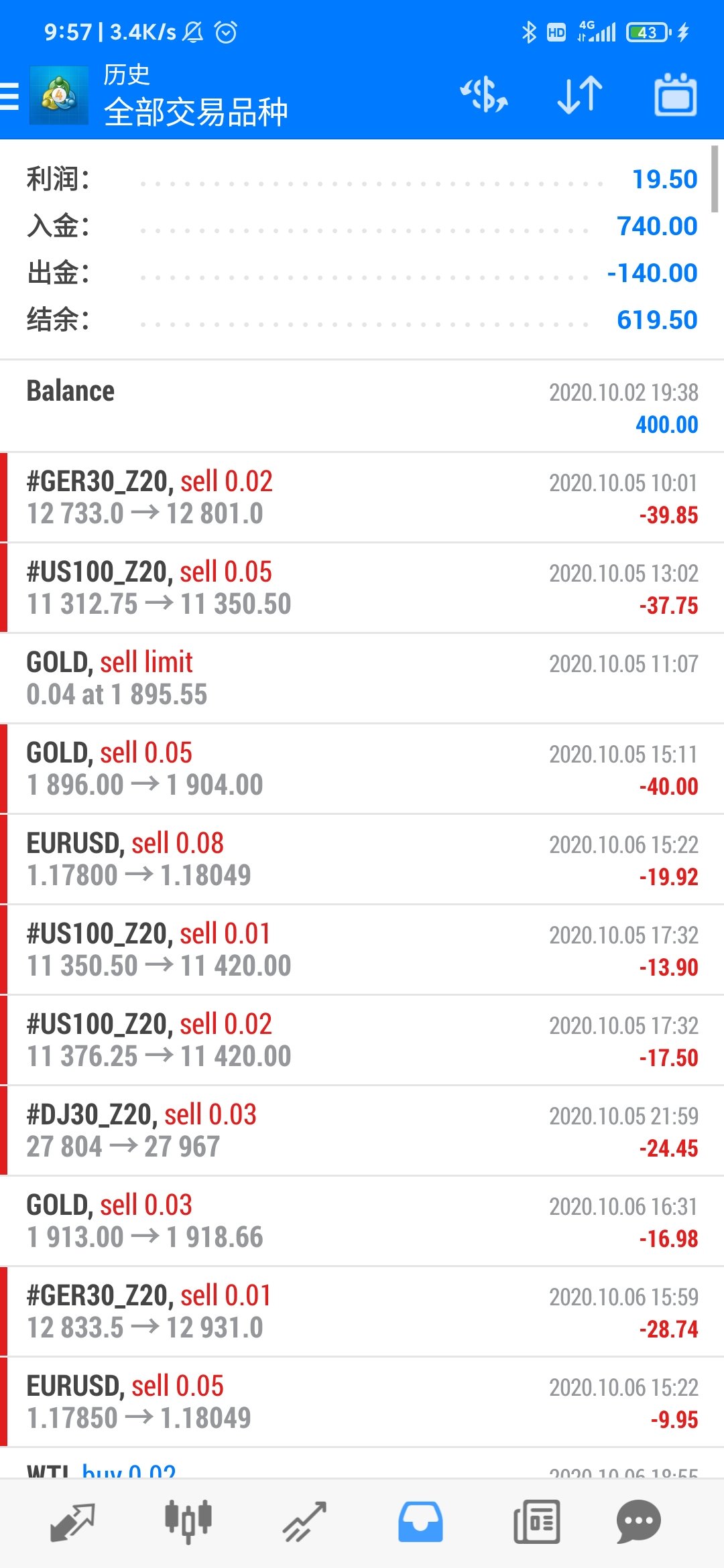The image size is (724, 1568).
Task: Switch to the News tab
Action: [x=536, y=1522]
